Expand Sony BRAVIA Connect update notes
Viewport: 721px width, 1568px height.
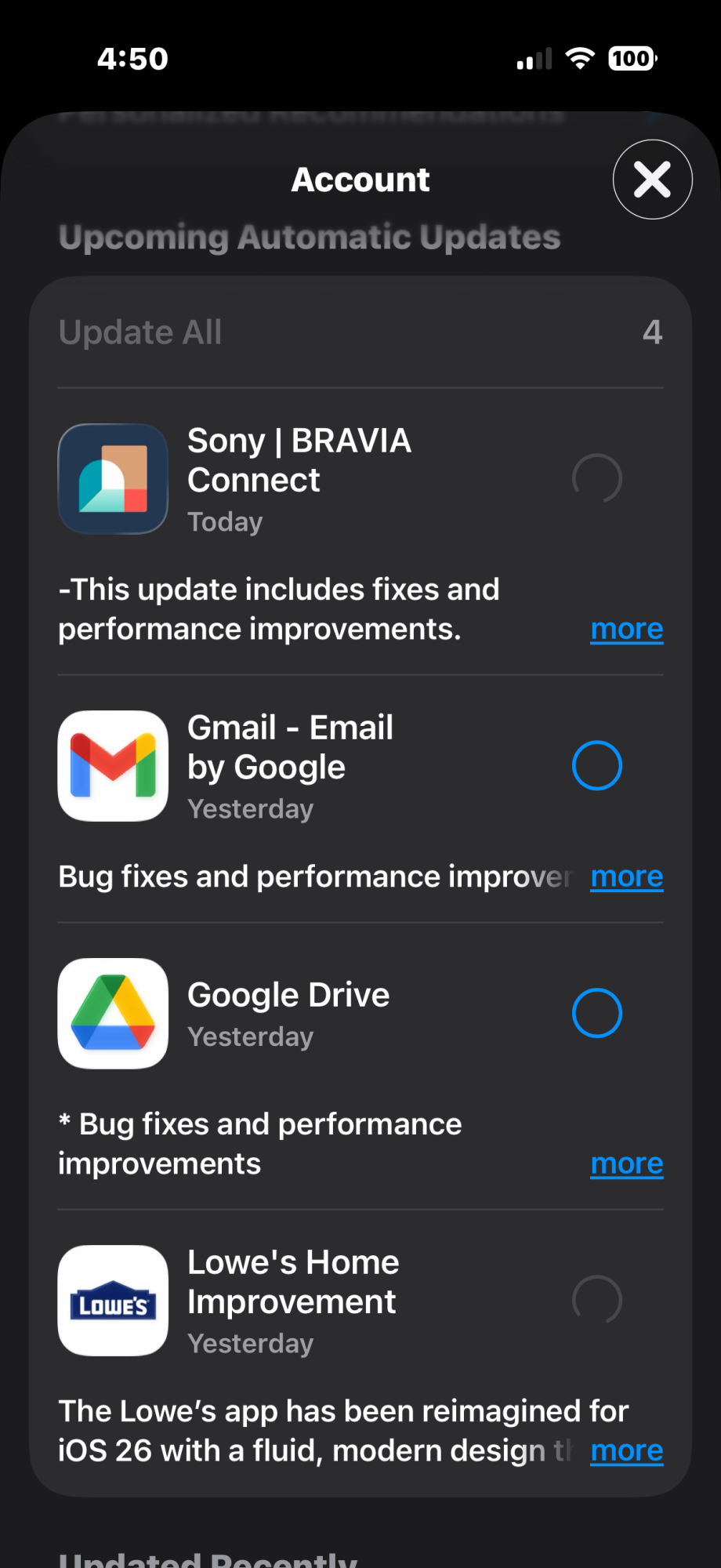click(626, 630)
